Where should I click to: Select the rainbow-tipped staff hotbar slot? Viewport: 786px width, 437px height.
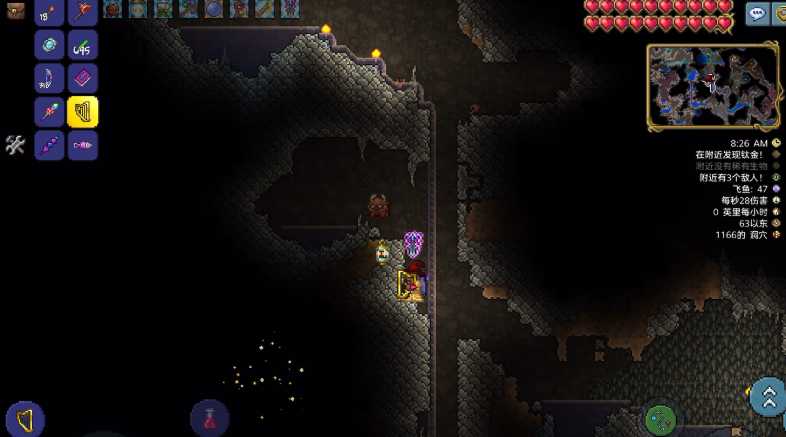pyautogui.click(x=49, y=112)
